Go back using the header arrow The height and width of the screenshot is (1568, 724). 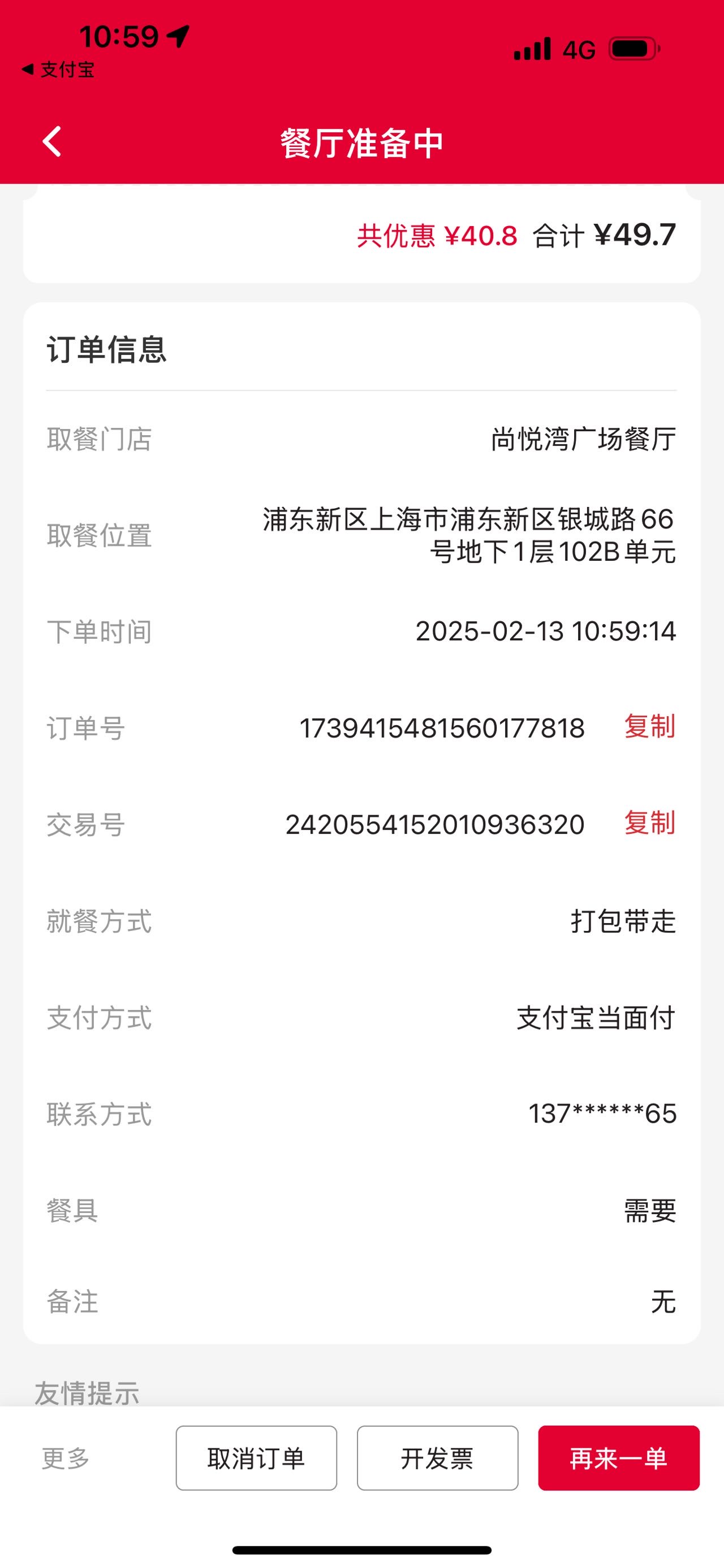[53, 142]
